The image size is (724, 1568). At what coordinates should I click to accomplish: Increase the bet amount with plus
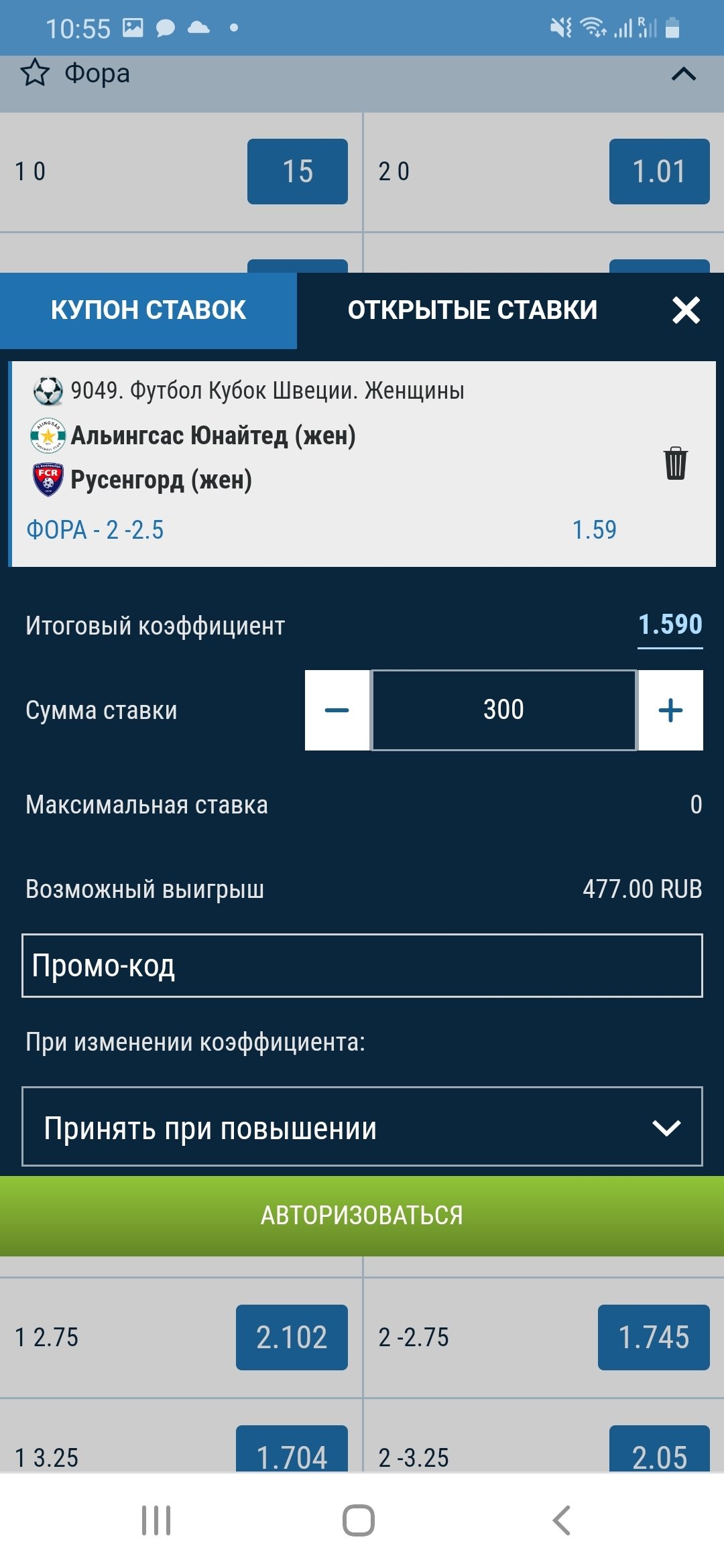coord(670,710)
